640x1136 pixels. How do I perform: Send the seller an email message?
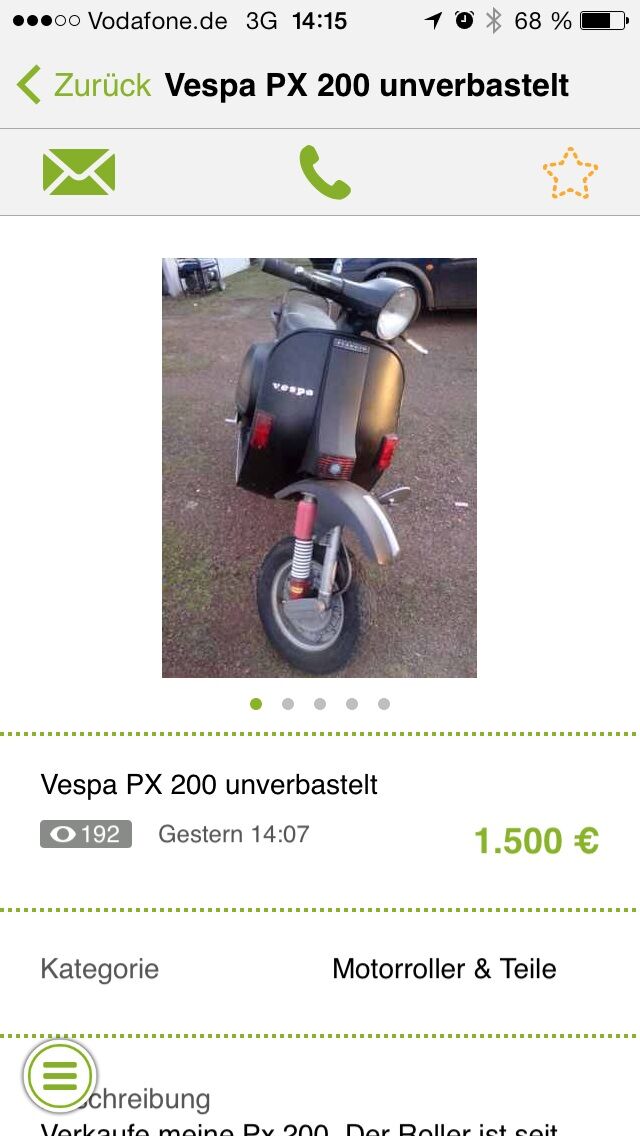coord(79,172)
